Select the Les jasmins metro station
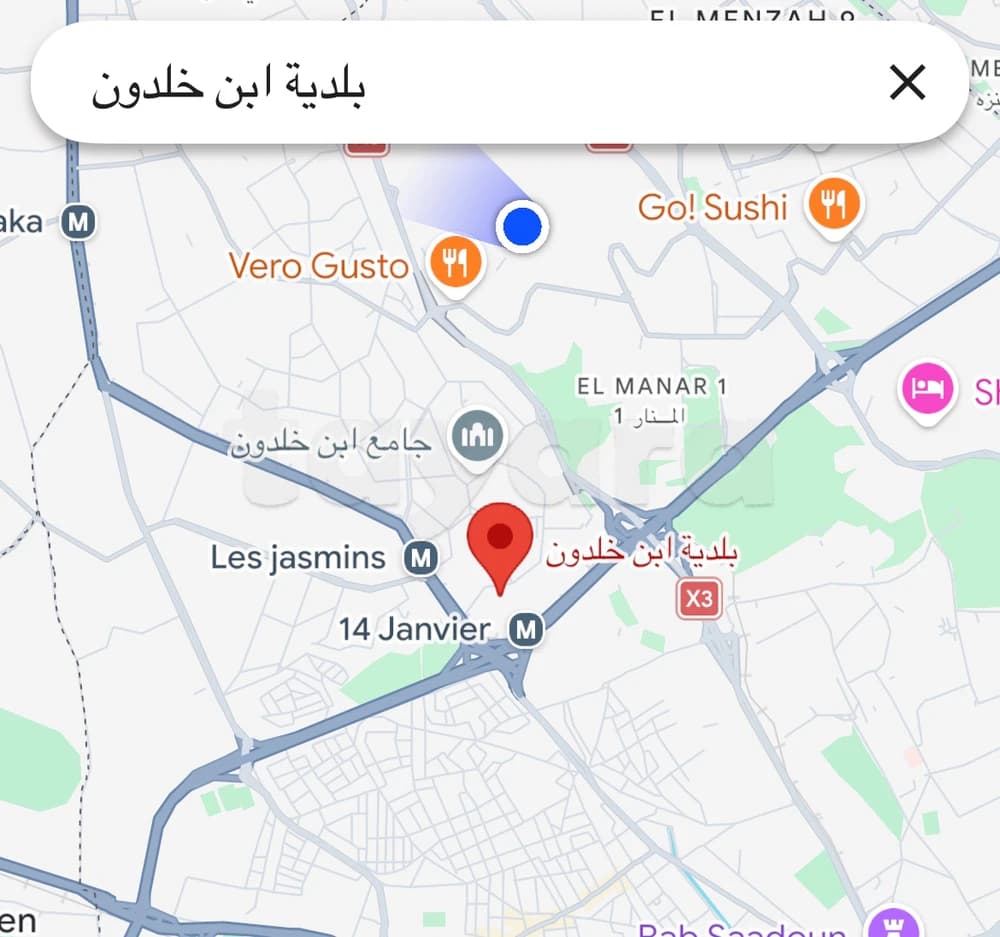 [422, 558]
